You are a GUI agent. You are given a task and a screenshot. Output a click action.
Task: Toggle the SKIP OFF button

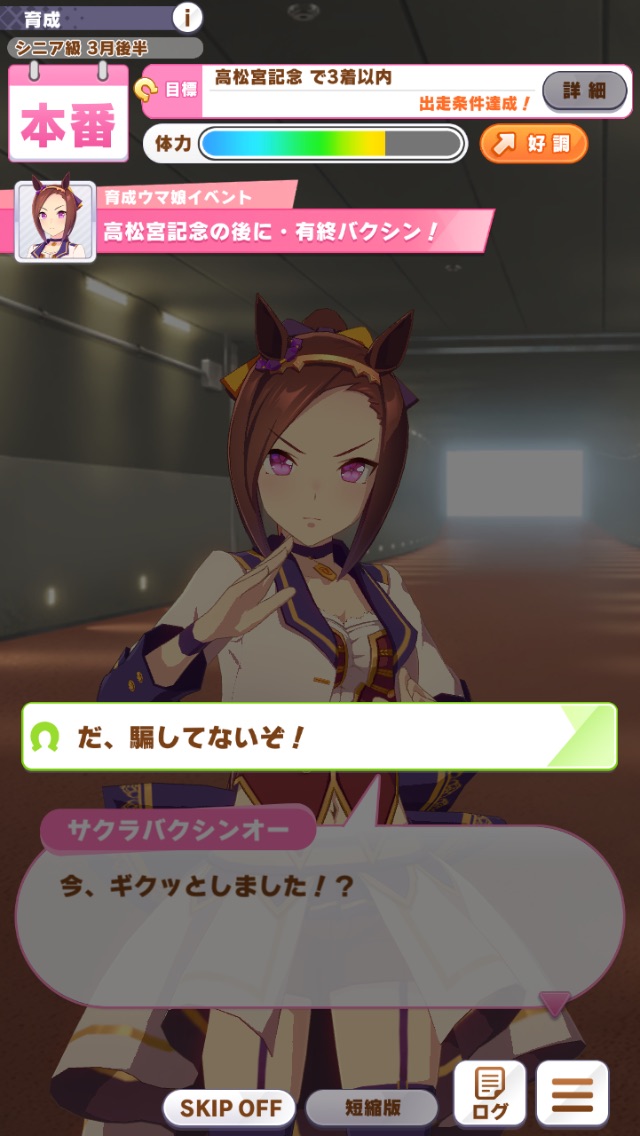coord(231,1108)
